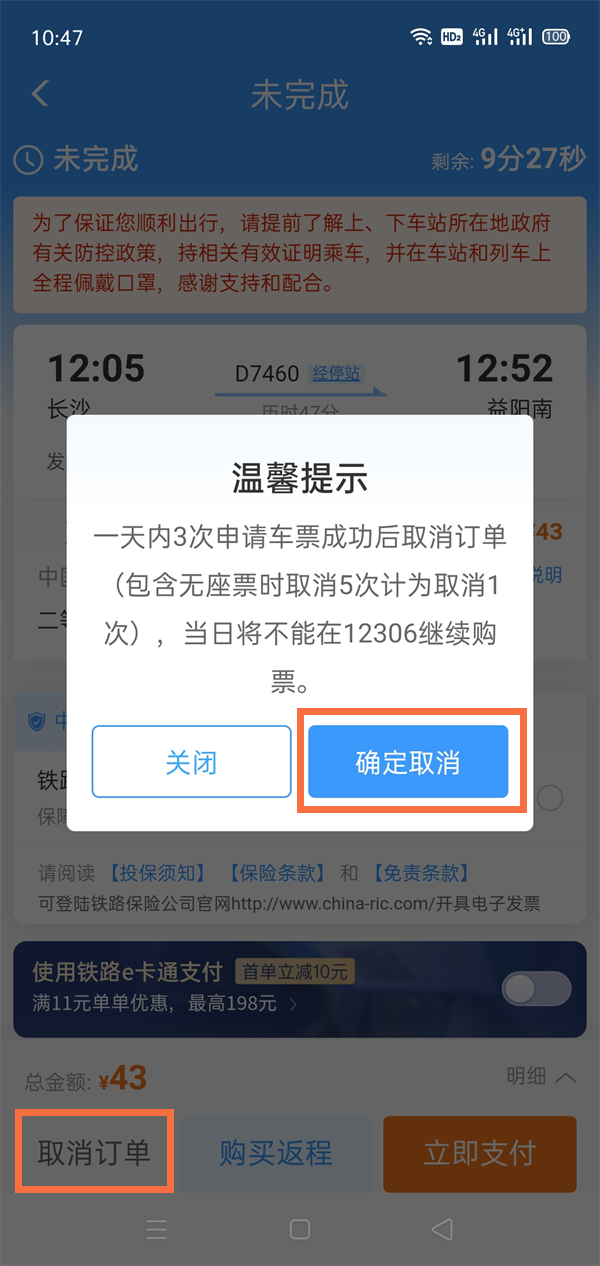
Task: Expand the 明细 price details
Action: (541, 1076)
